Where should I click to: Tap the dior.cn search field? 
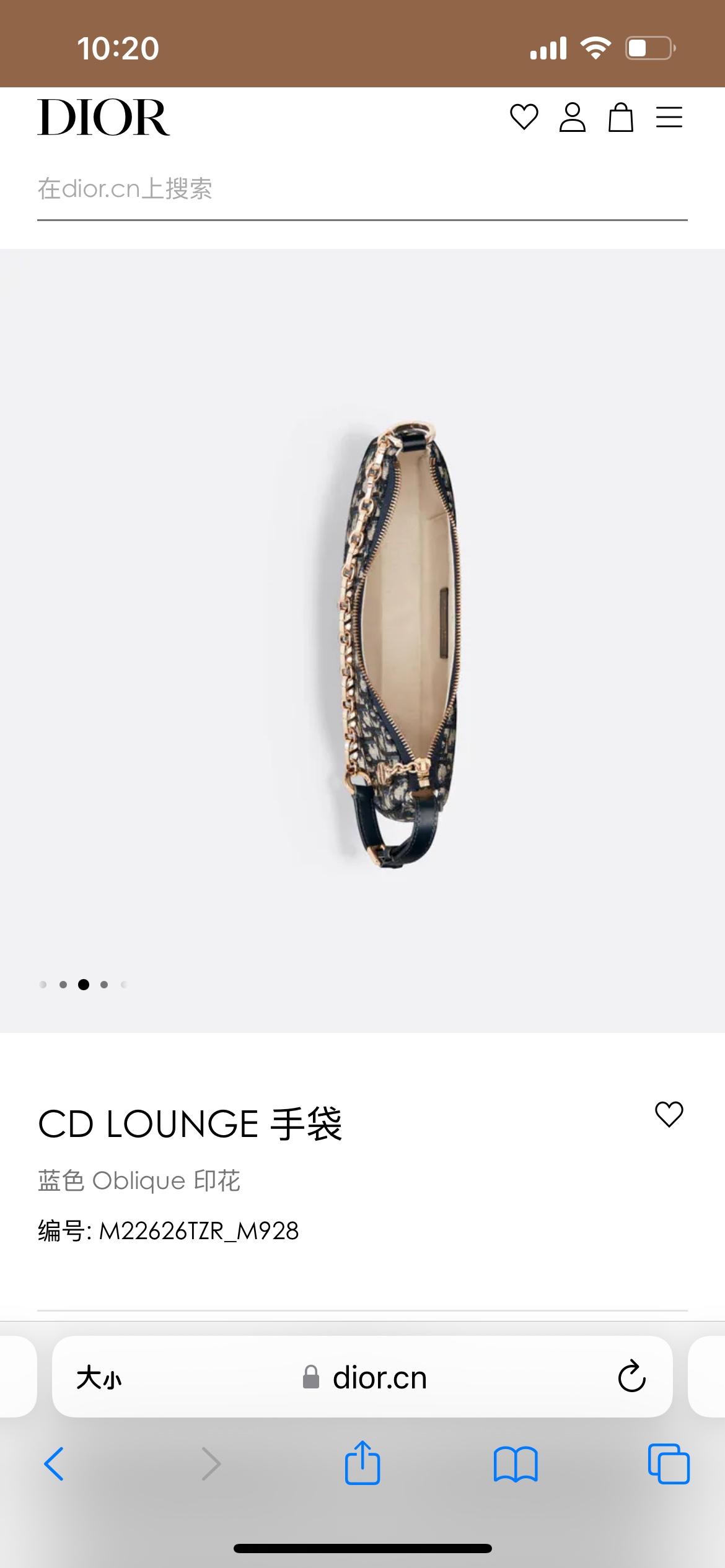[362, 189]
